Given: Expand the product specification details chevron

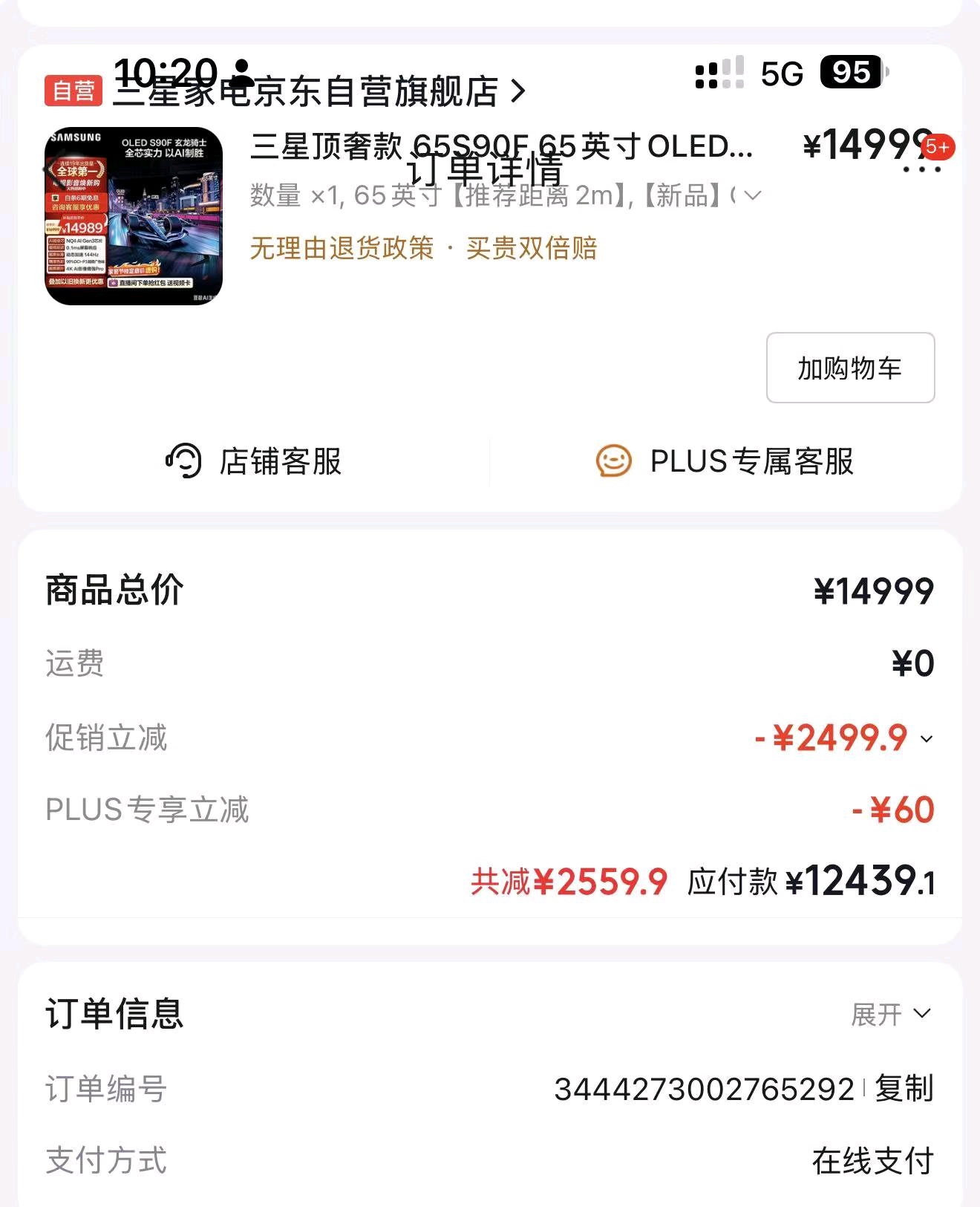Looking at the screenshot, I should point(753,196).
